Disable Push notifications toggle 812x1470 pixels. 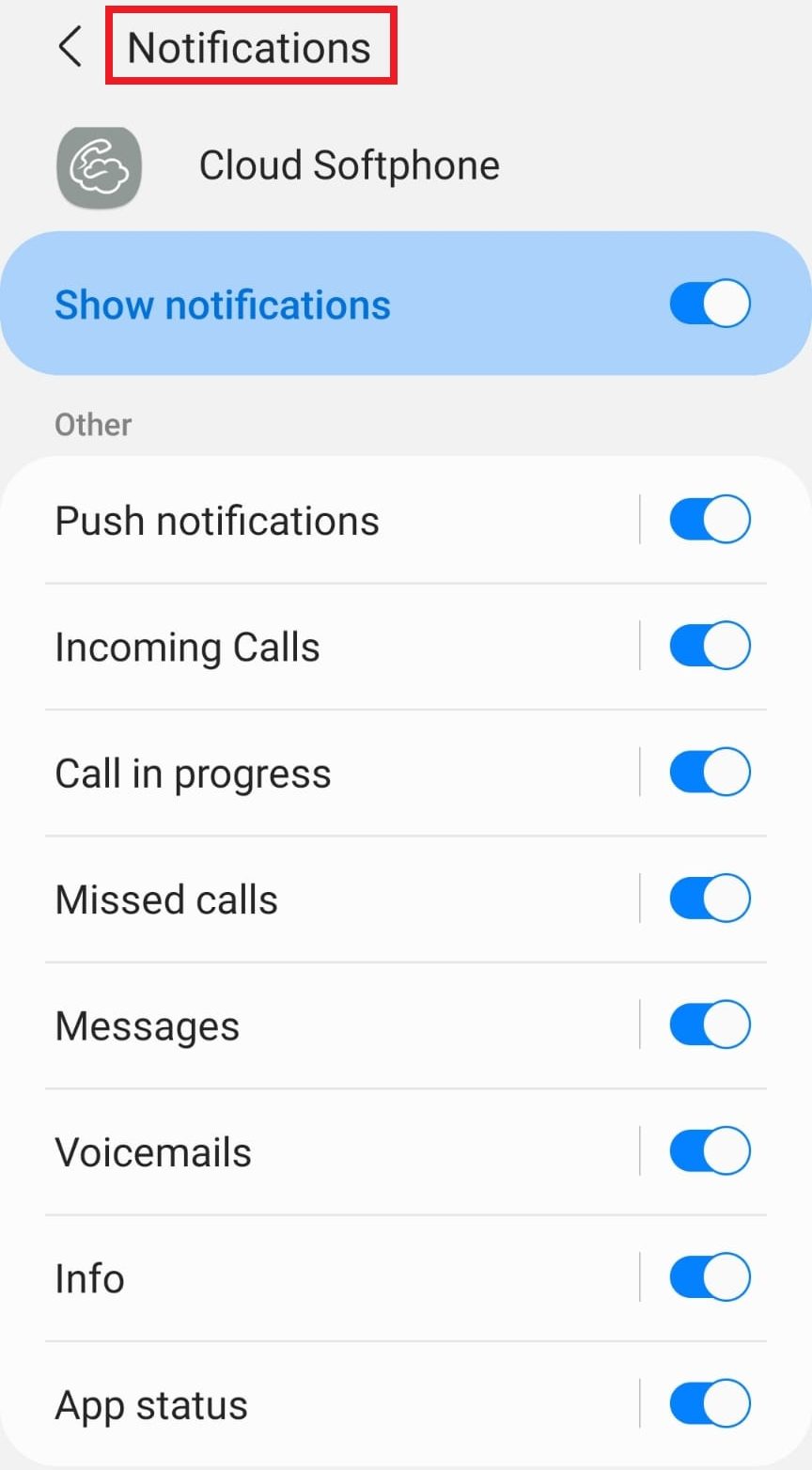(x=710, y=520)
